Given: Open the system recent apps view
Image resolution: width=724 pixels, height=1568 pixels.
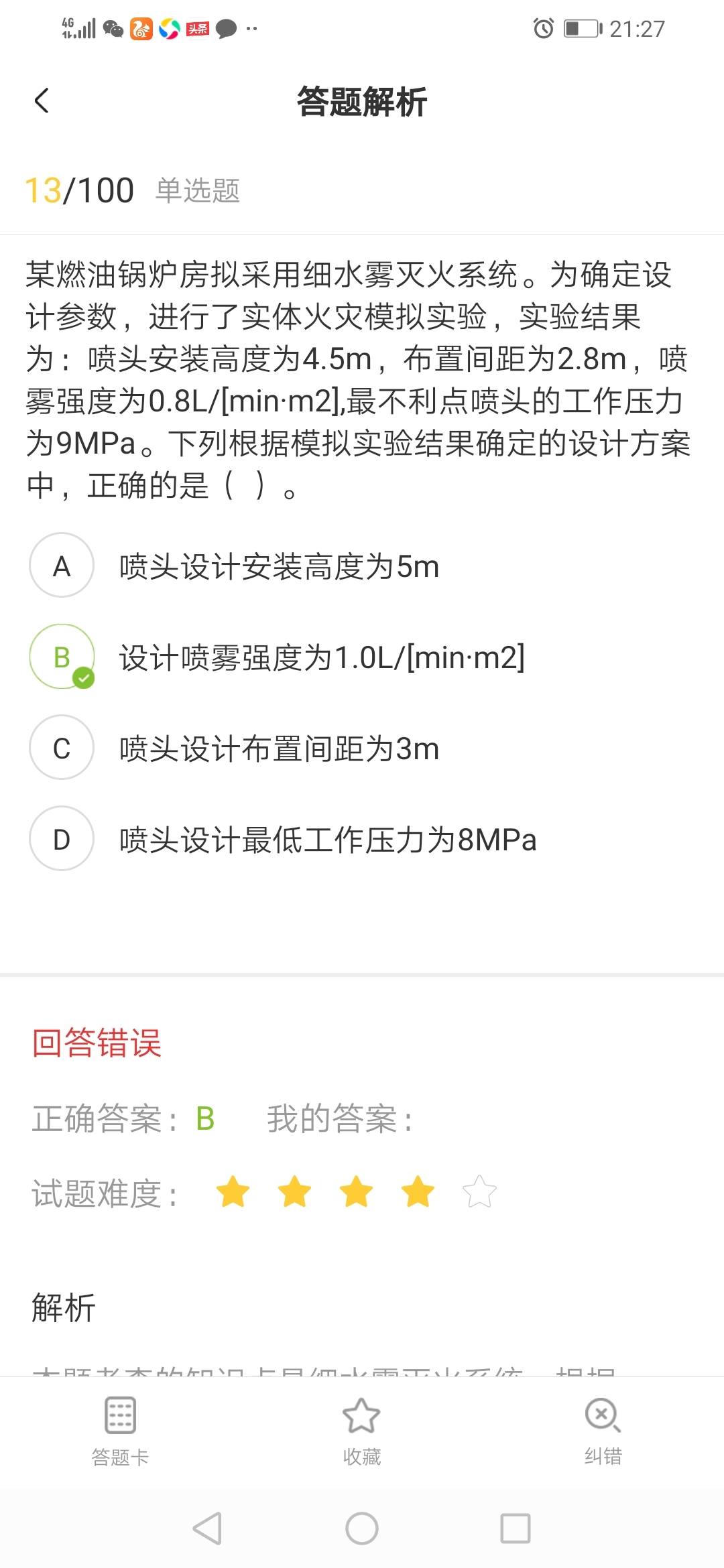Looking at the screenshot, I should click(x=516, y=1528).
